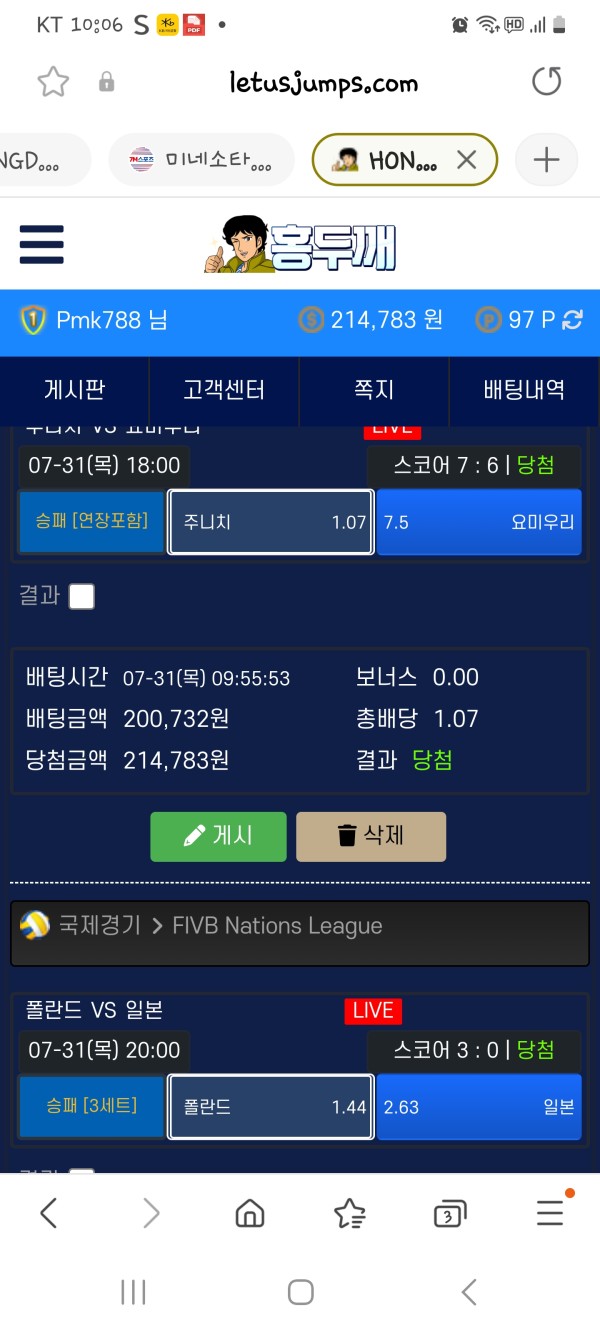This screenshot has width=600, height=1333.
Task: Close the HON browser tab
Action: coord(466,160)
